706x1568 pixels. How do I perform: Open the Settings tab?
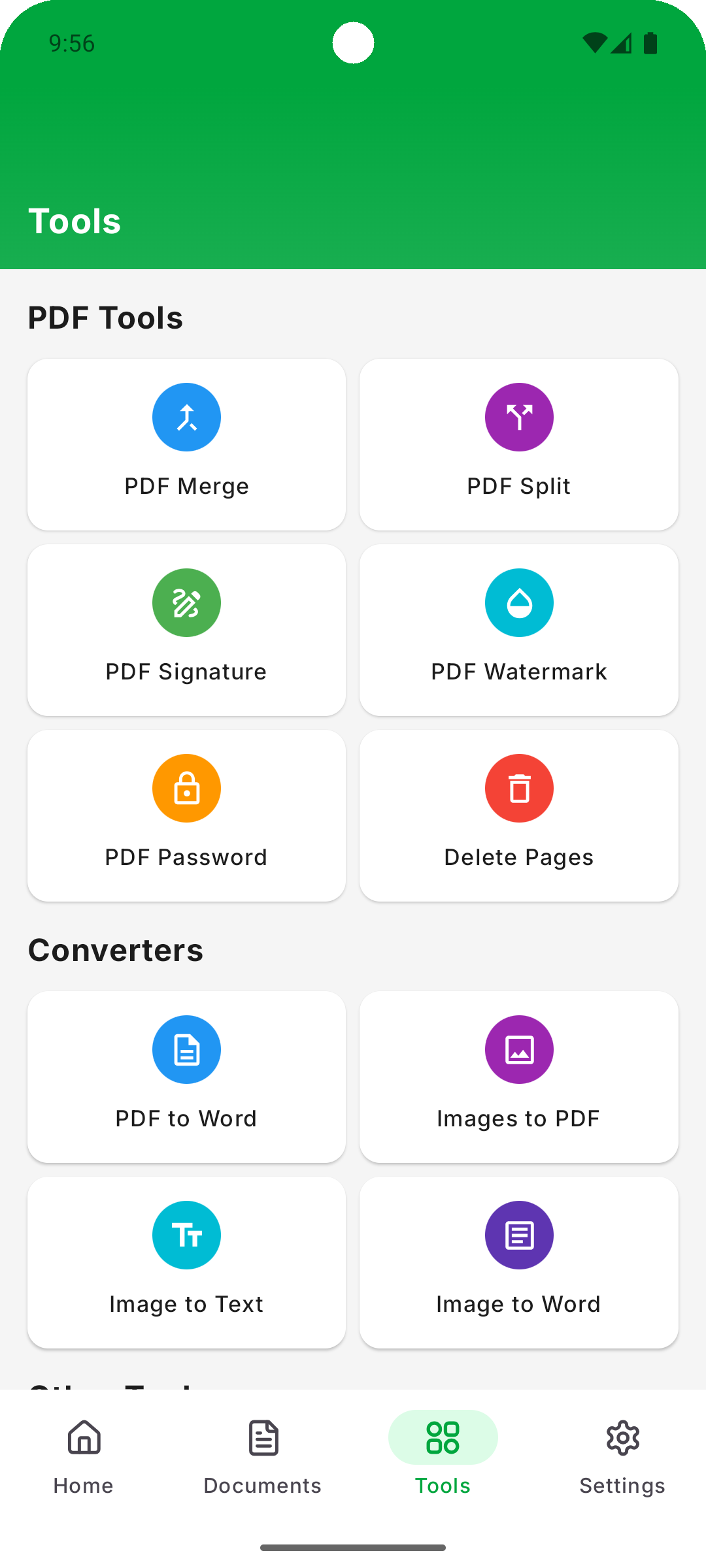click(622, 1456)
